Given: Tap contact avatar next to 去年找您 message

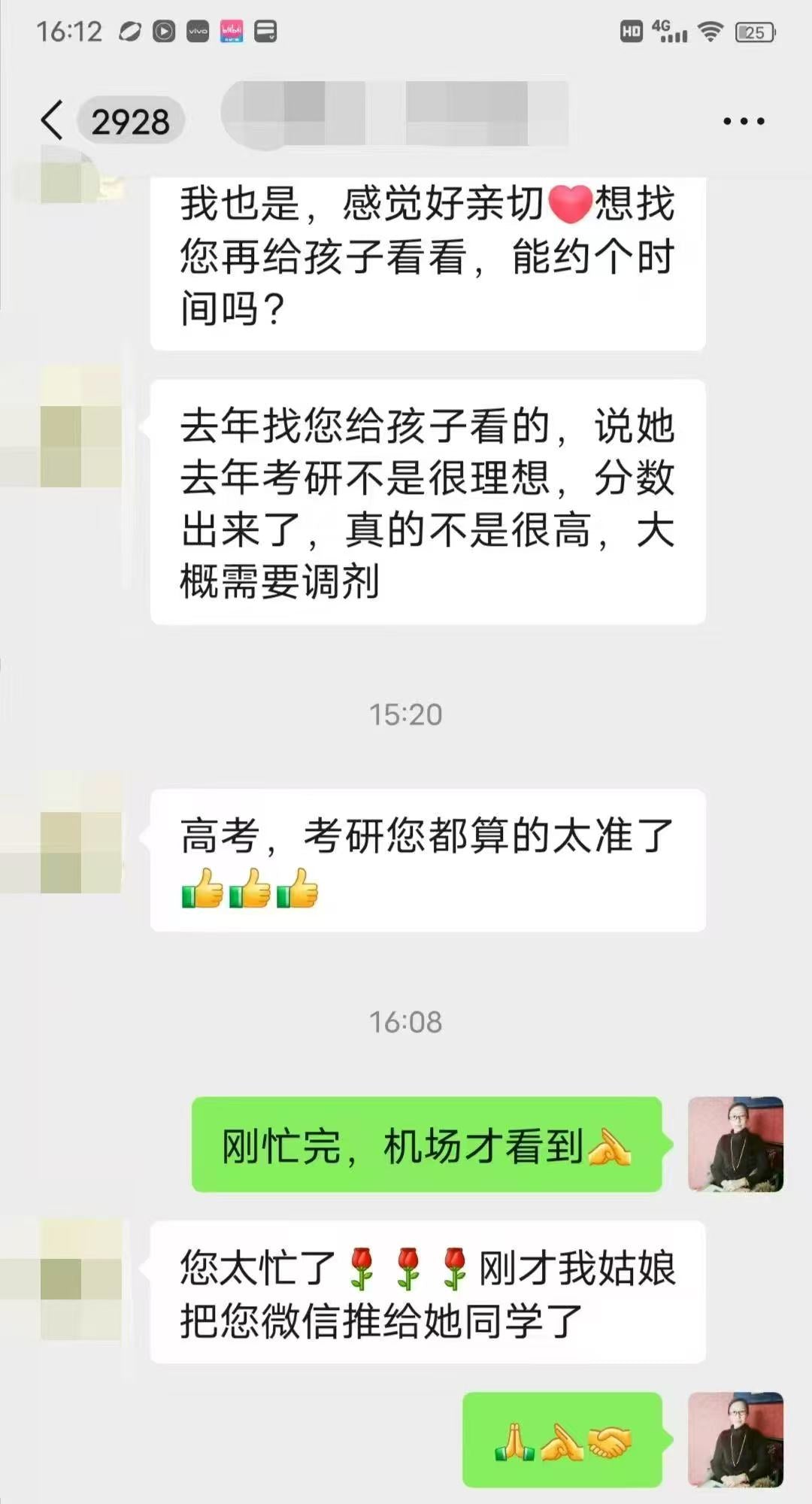Looking at the screenshot, I should coord(80,426).
